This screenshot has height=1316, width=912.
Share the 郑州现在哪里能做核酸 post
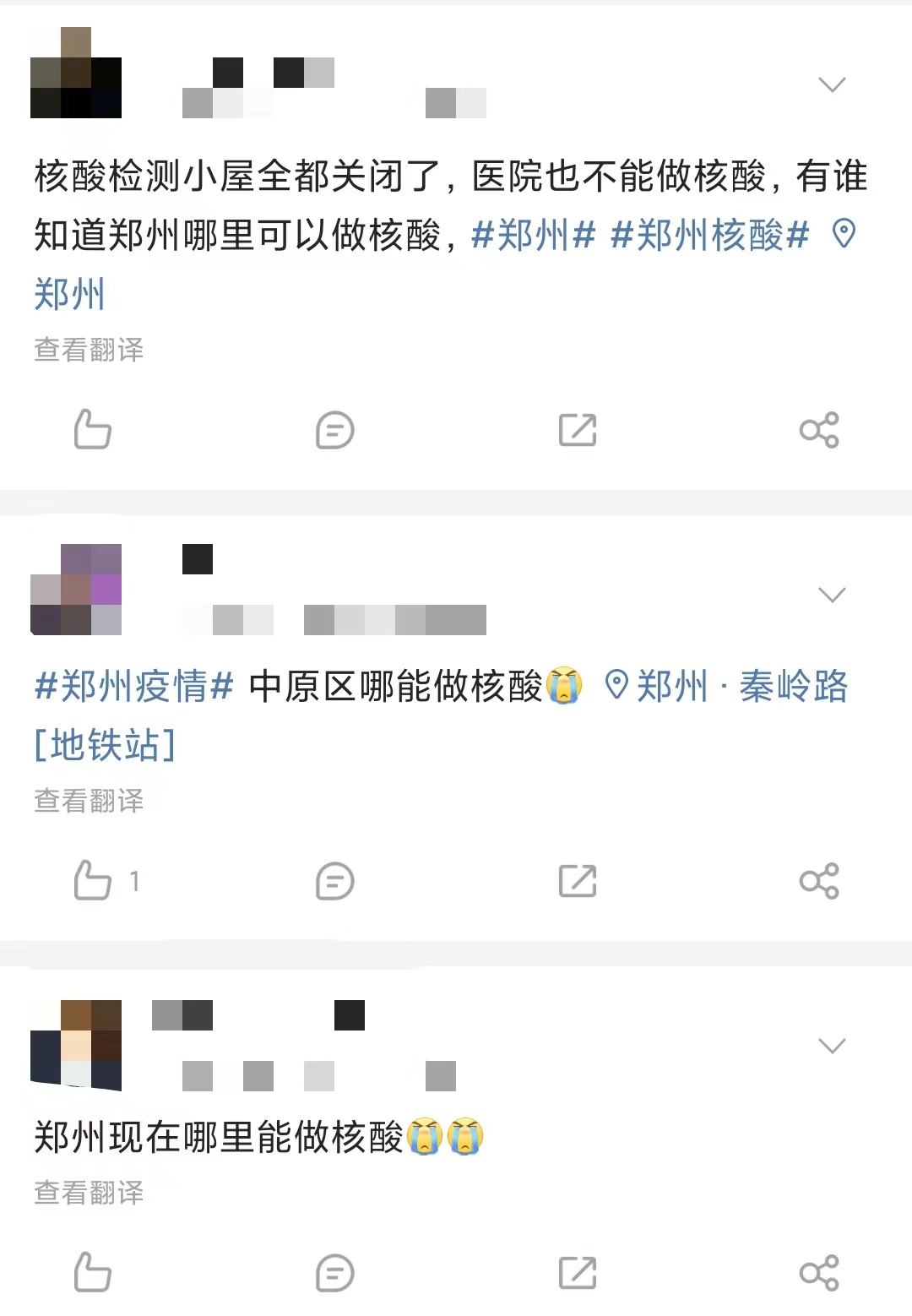[819, 1272]
